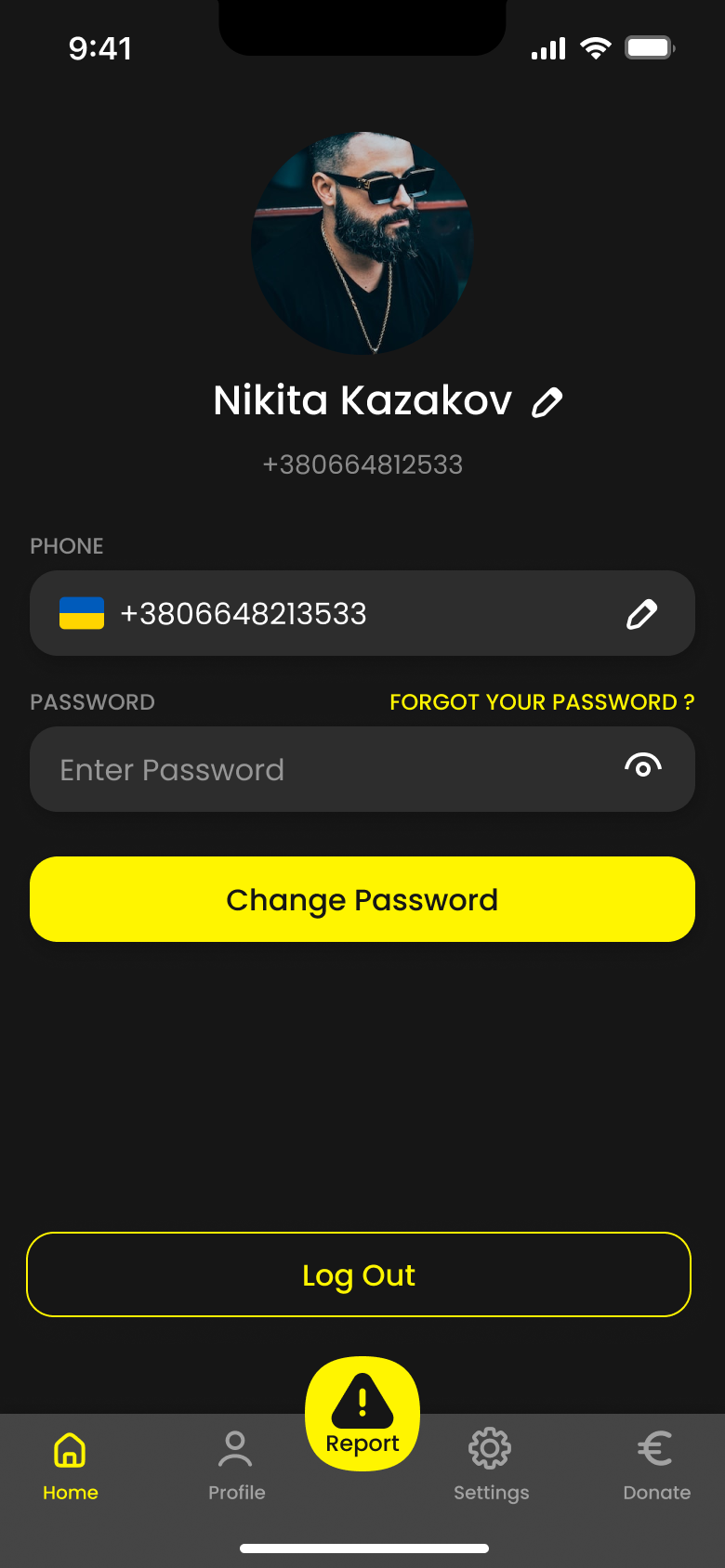Open the Forgot Your Password link
This screenshot has width=725, height=1568.
coord(542,702)
